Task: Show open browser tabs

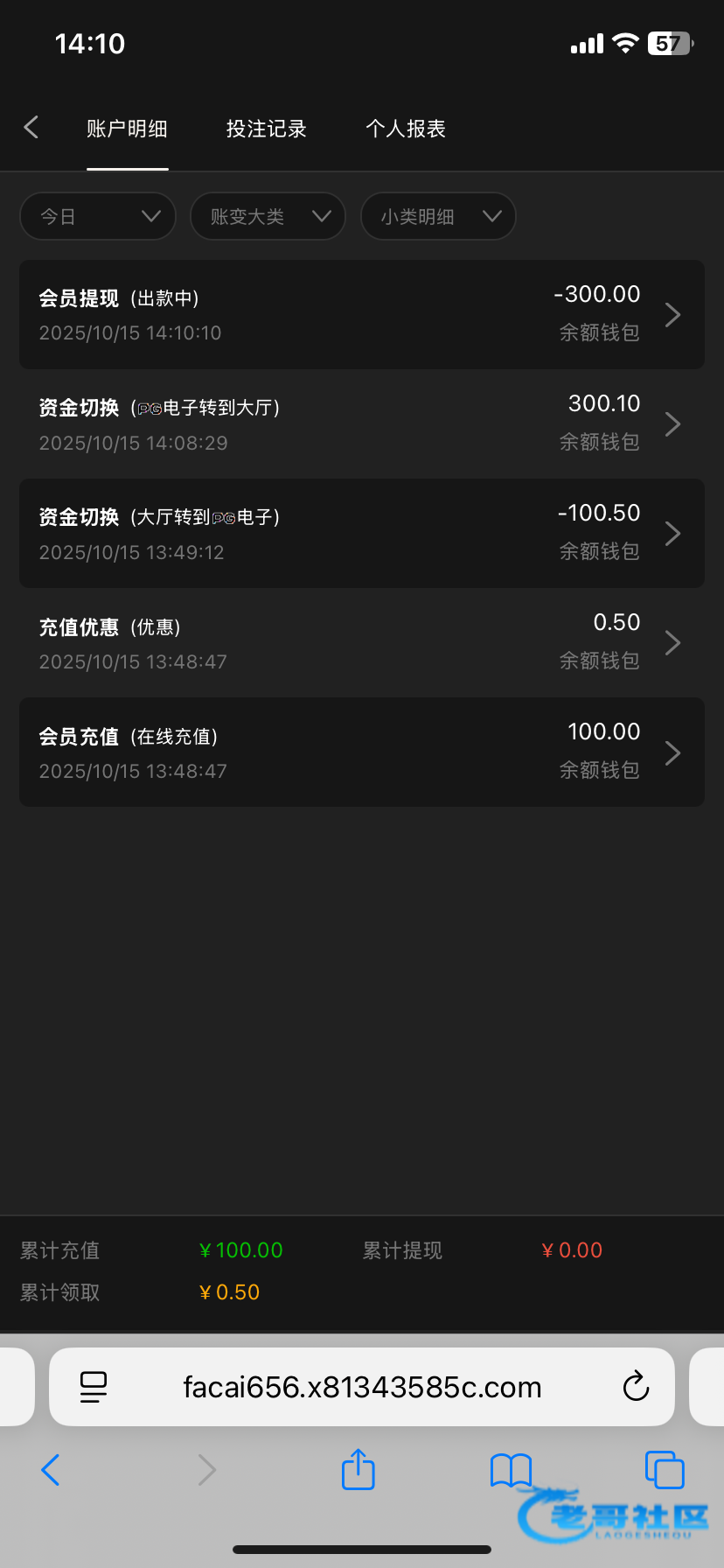Action: 664,1470
